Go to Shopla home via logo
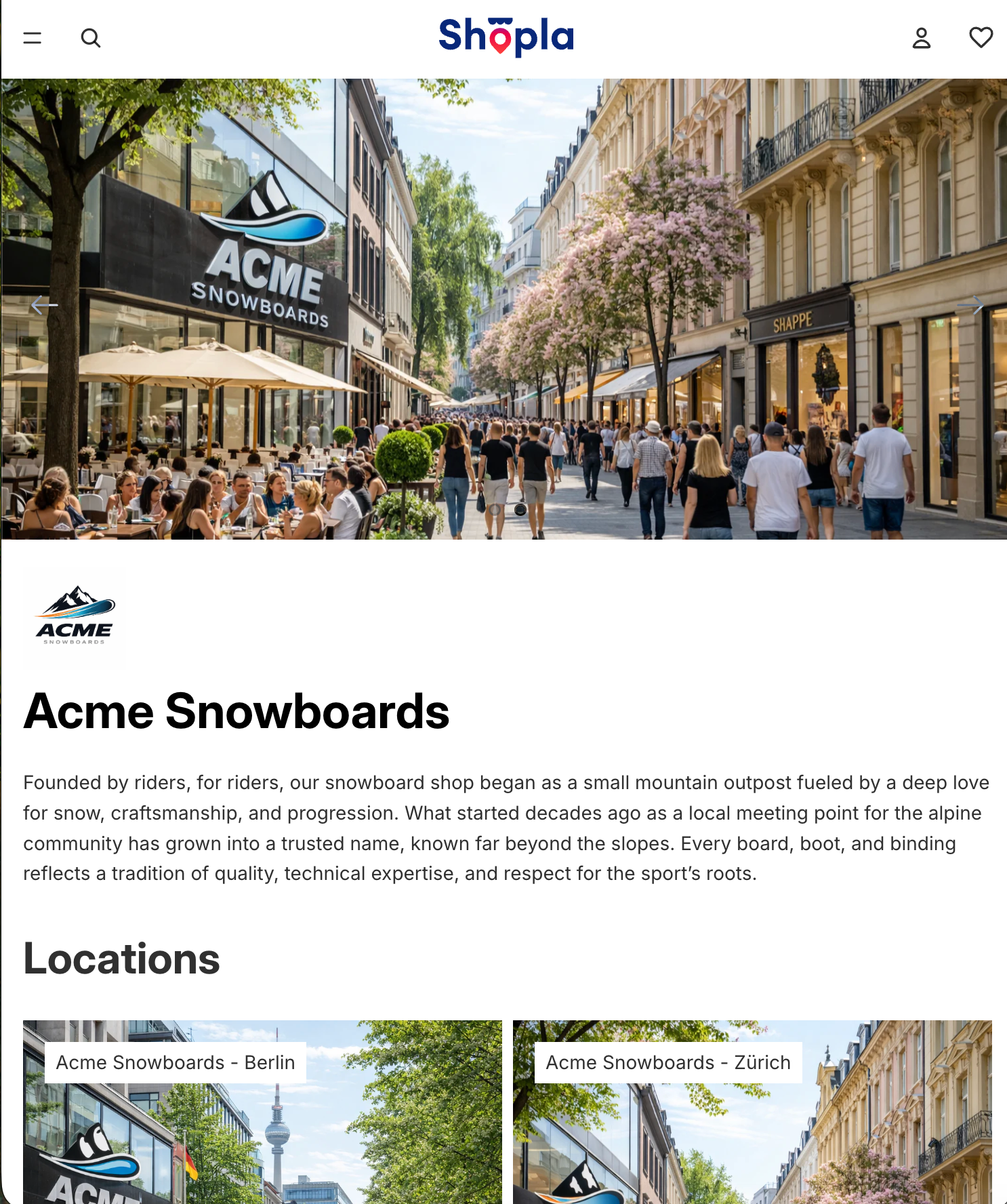The height and width of the screenshot is (1204, 1007). pyautogui.click(x=506, y=37)
